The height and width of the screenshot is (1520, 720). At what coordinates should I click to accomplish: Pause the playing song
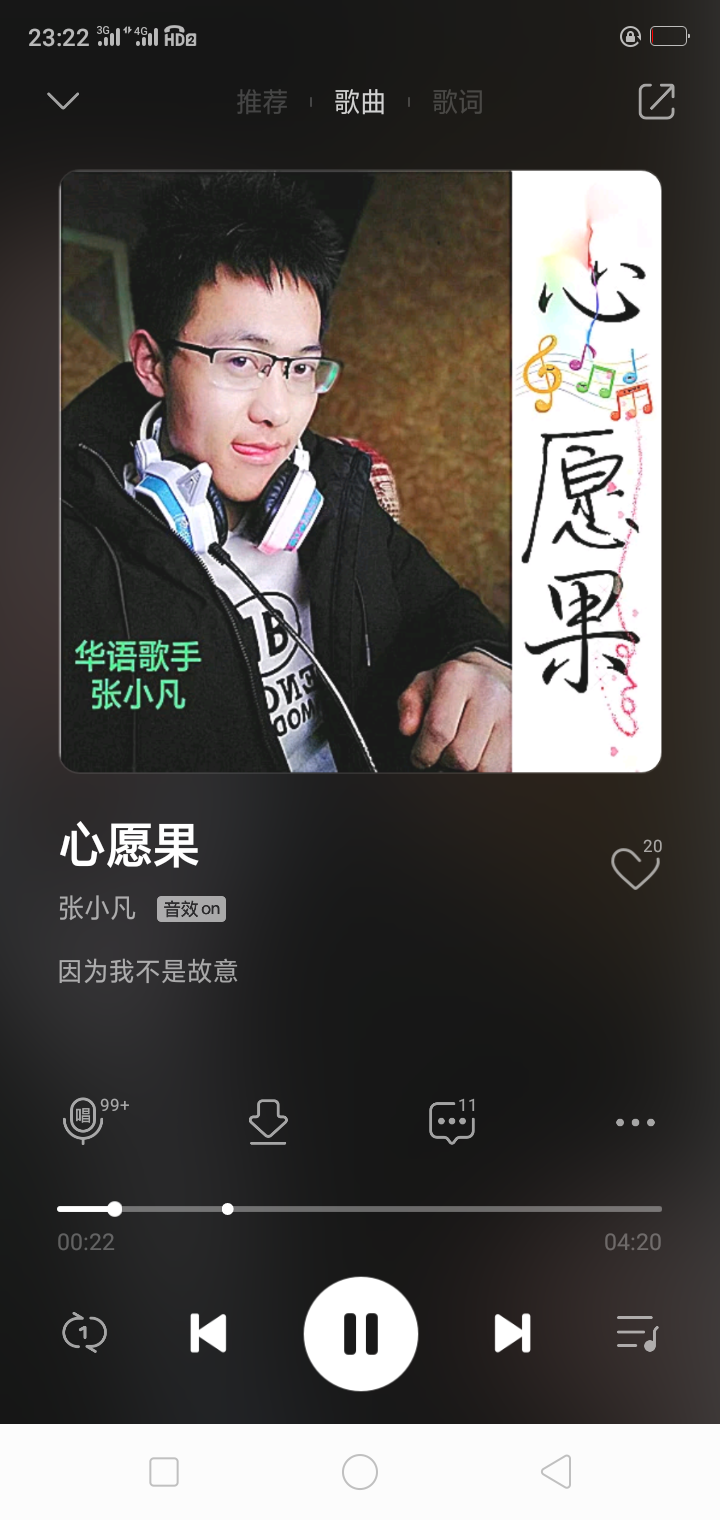coord(360,1333)
